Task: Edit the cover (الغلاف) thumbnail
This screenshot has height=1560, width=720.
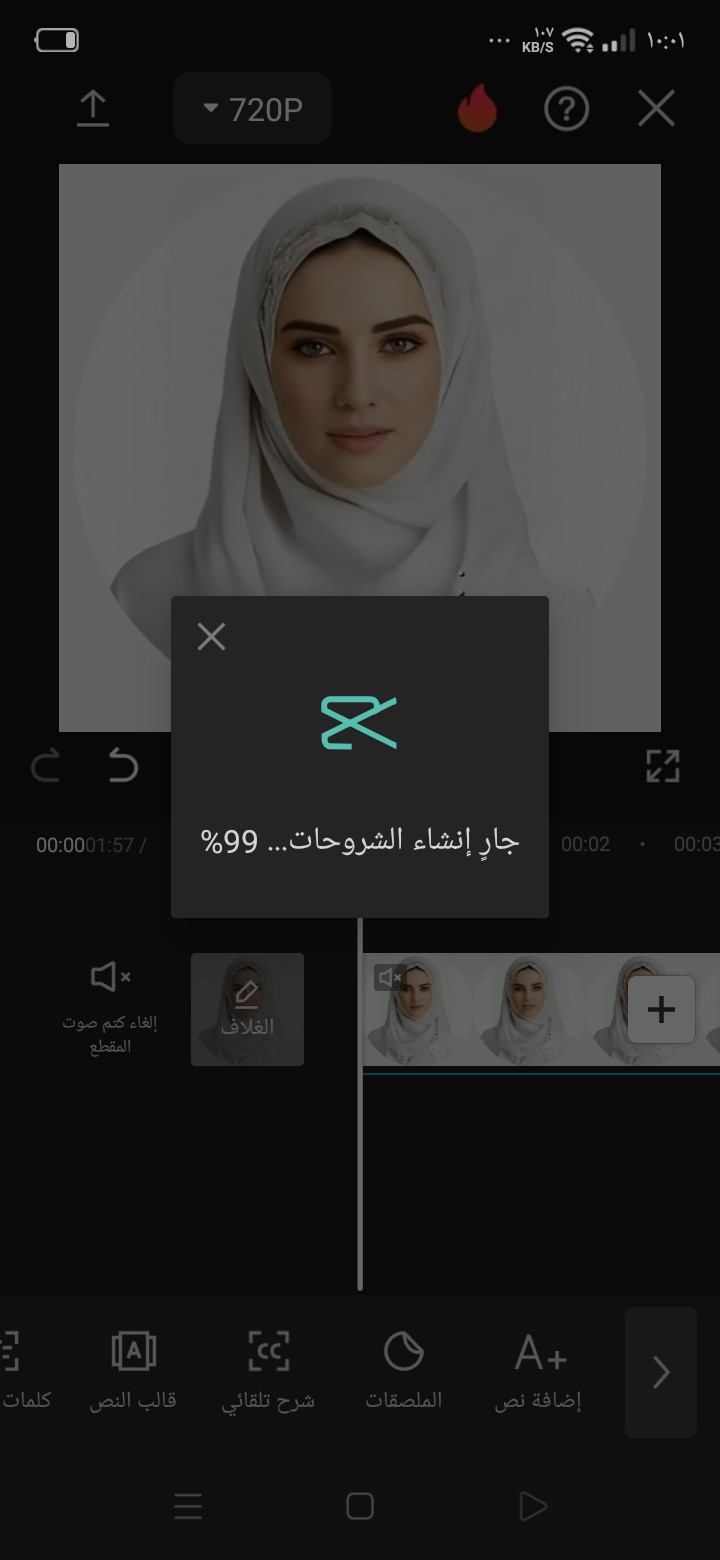Action: pos(247,1008)
